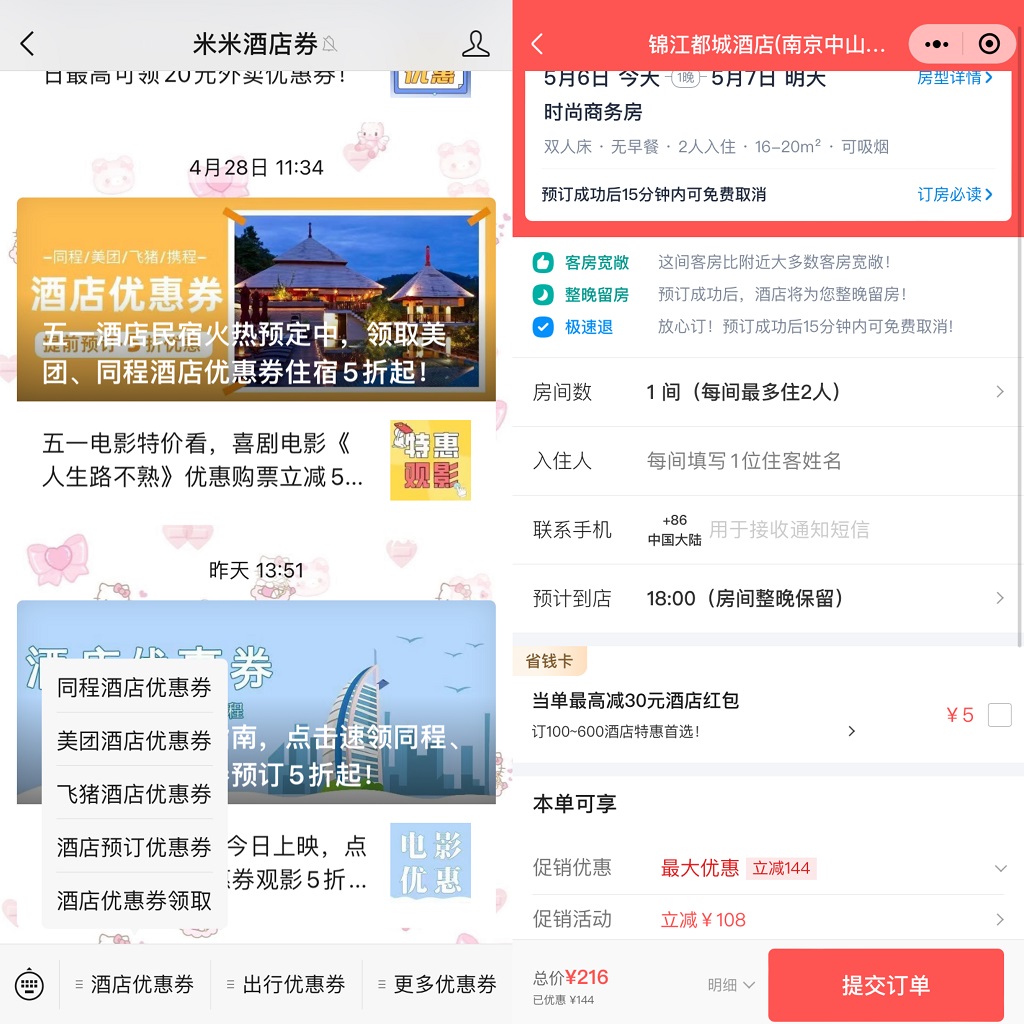Screen dimensions: 1024x1024
Task: Tap 酒店预订优惠券 in the popup
Action: [x=134, y=847]
